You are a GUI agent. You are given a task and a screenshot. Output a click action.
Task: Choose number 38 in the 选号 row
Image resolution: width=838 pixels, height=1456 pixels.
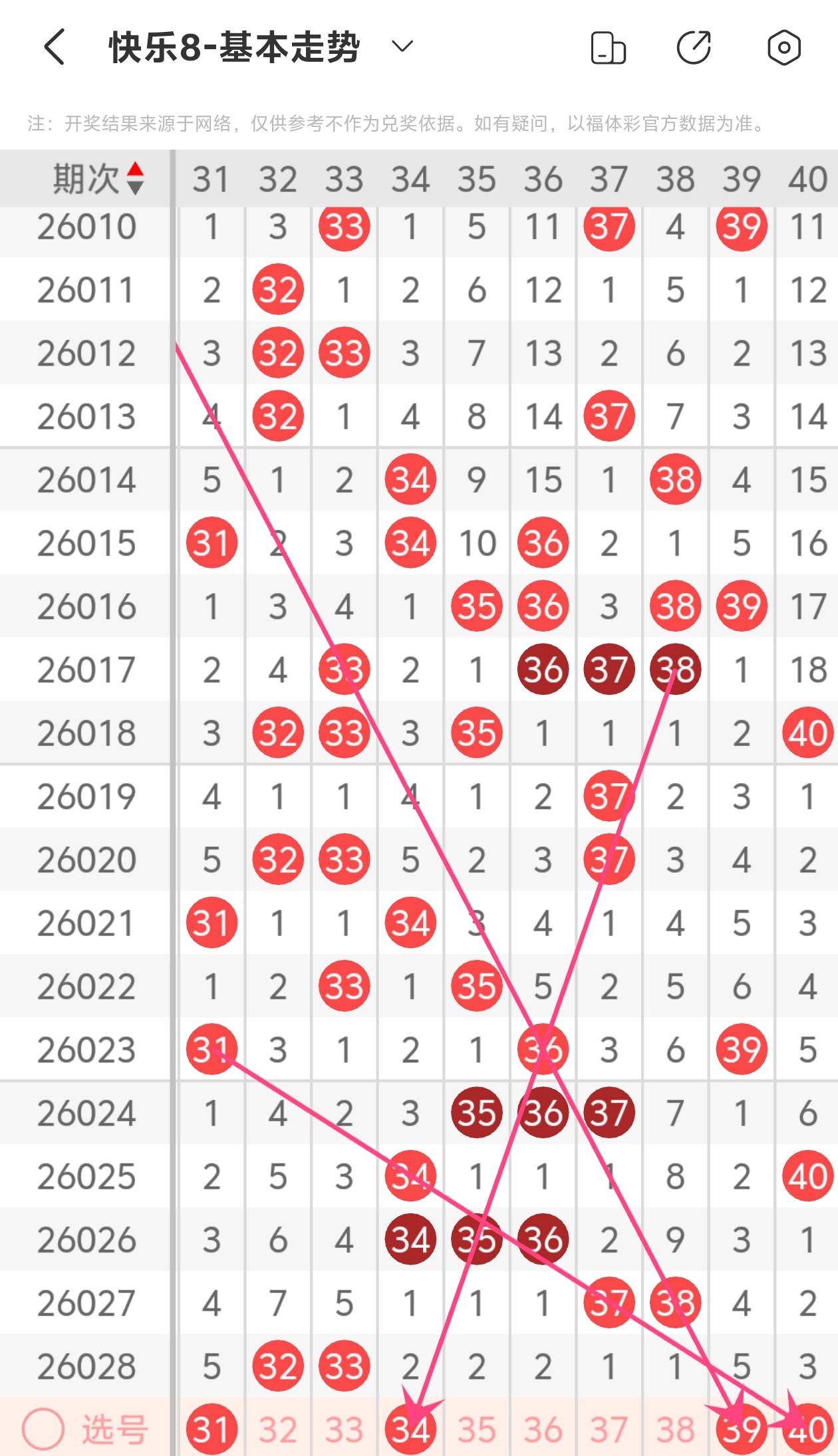(x=675, y=1429)
